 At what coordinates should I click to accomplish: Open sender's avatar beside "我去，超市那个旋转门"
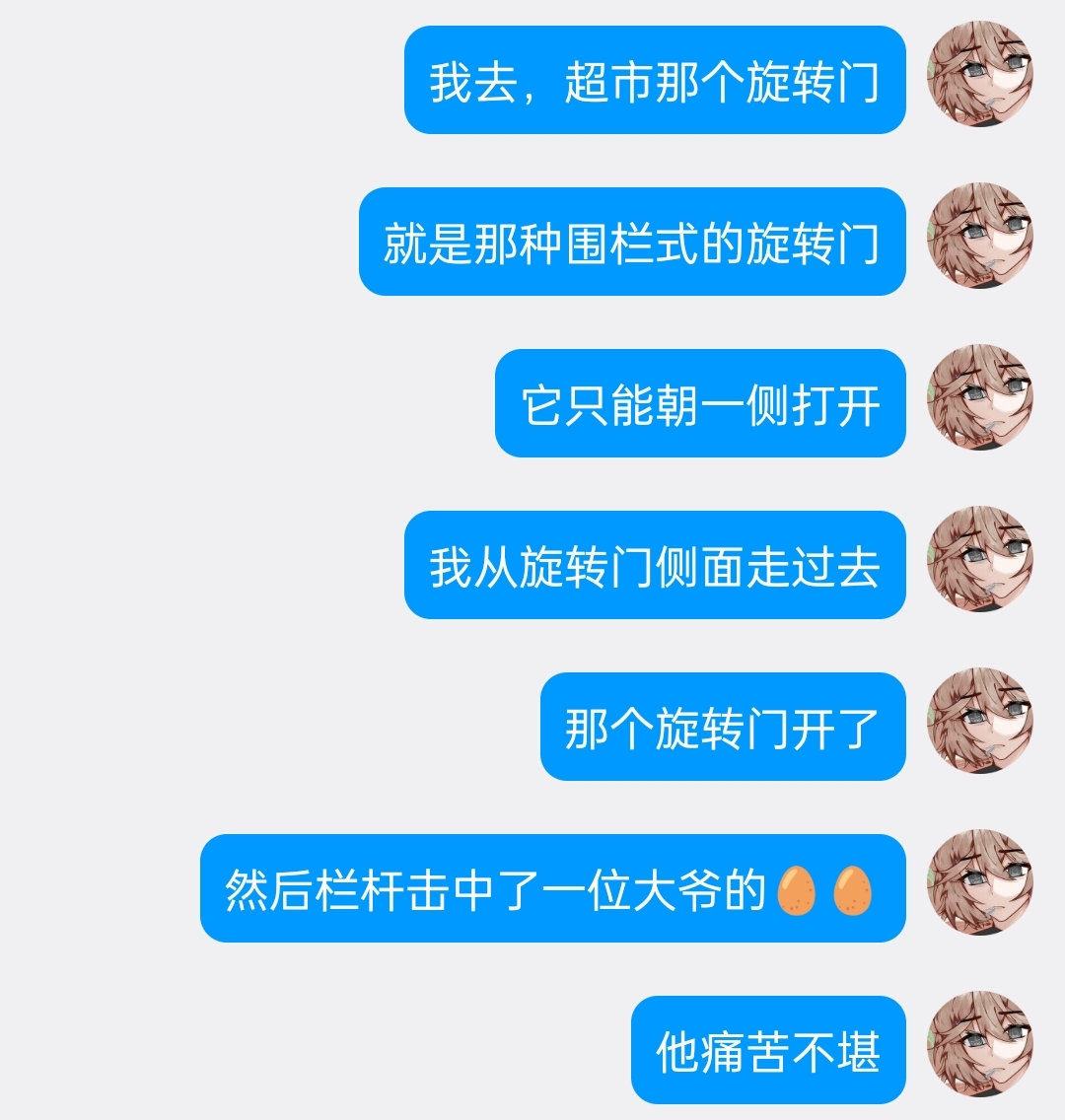980,75
